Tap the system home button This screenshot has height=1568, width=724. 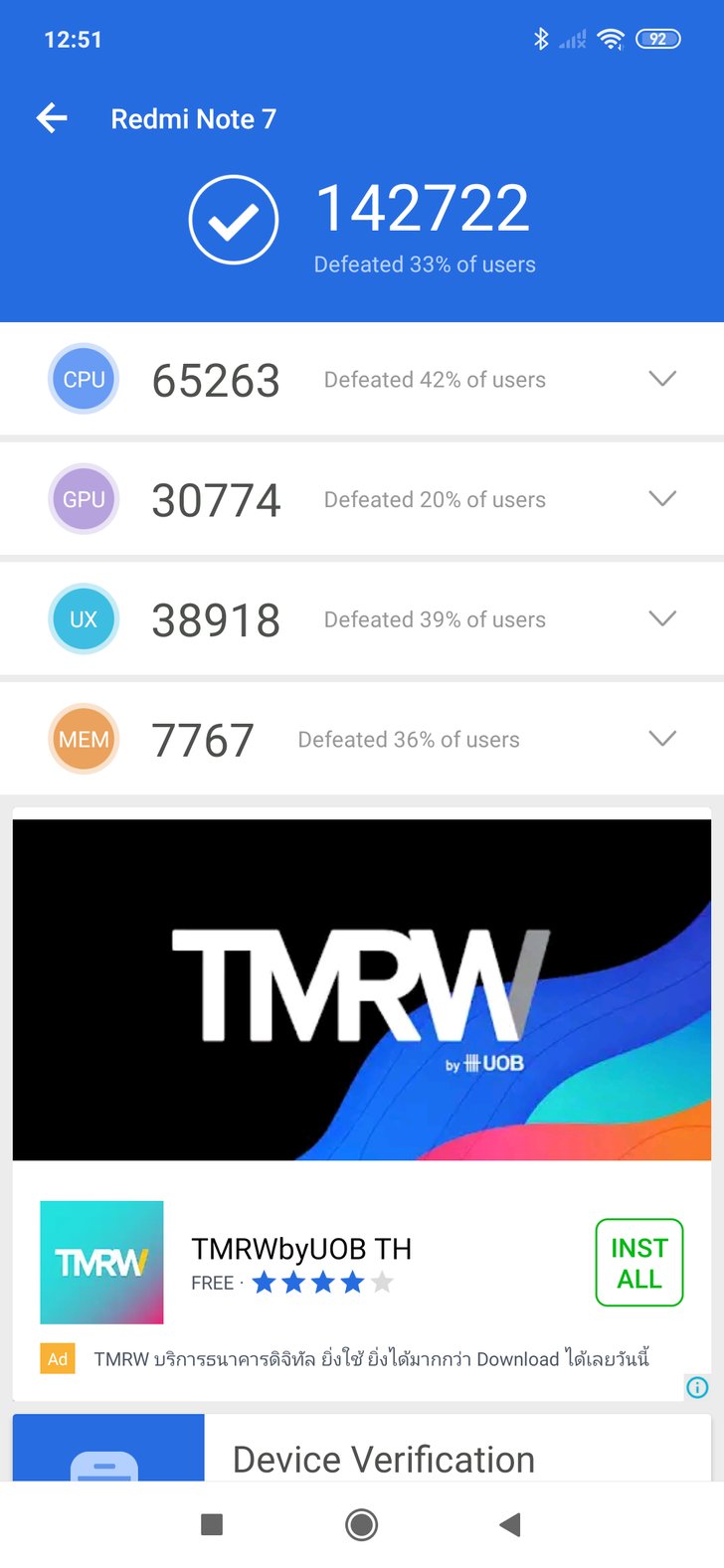[361, 1524]
